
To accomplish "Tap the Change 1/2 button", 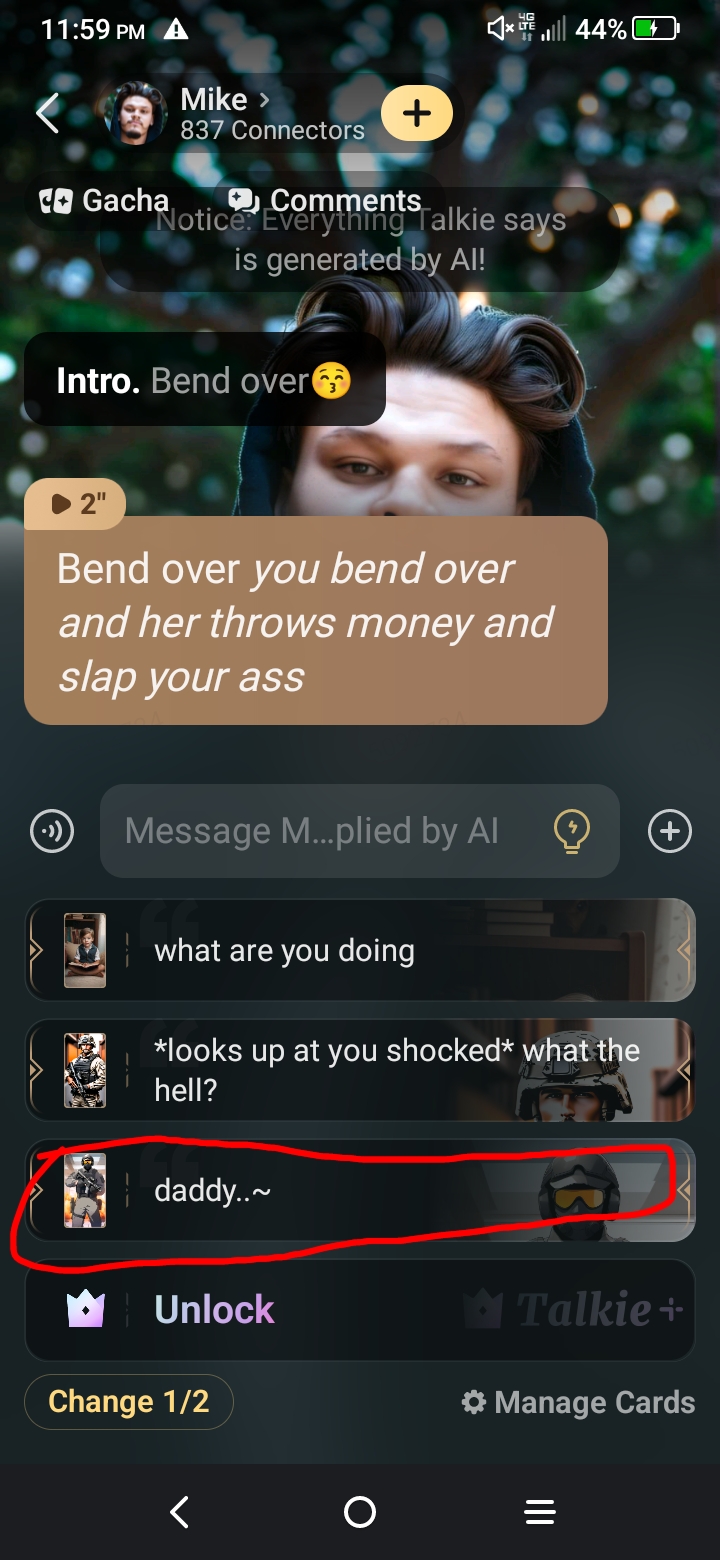I will point(129,1402).
